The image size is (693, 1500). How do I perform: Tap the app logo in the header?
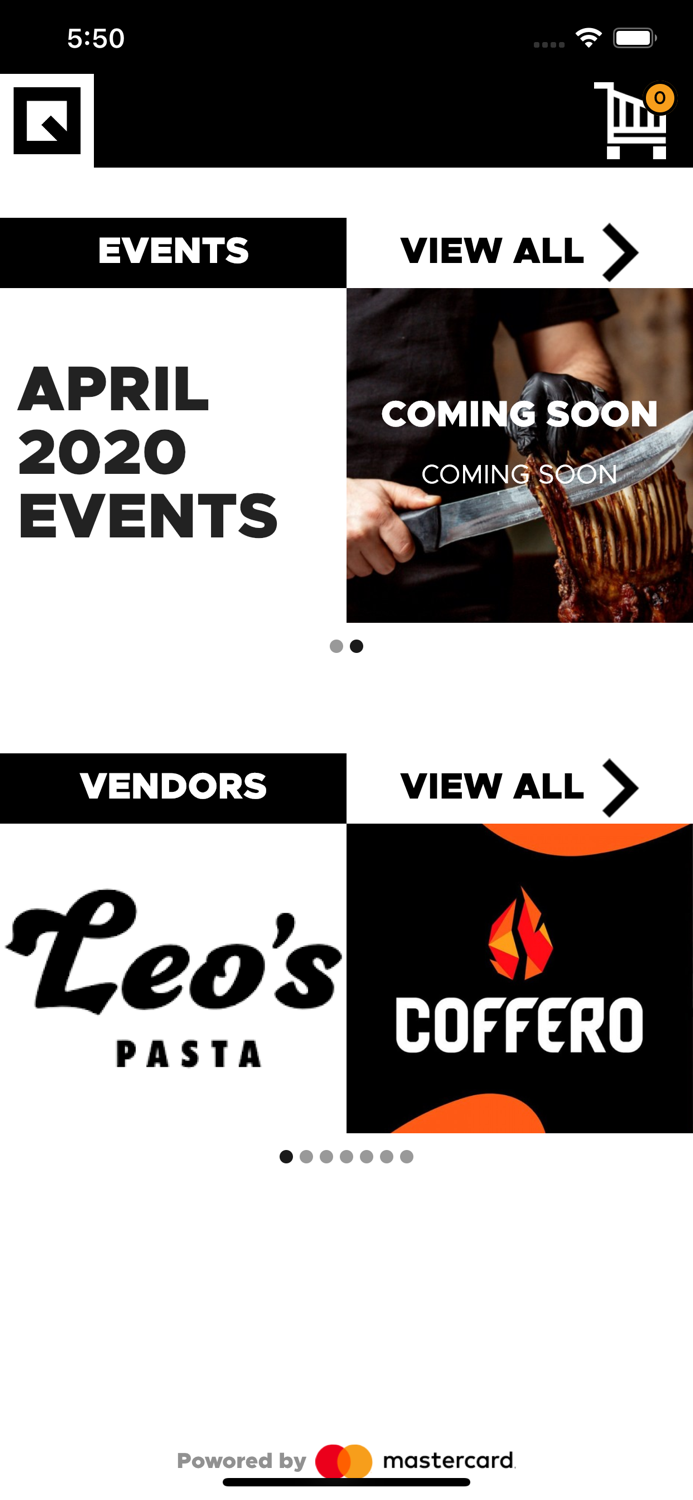point(47,121)
